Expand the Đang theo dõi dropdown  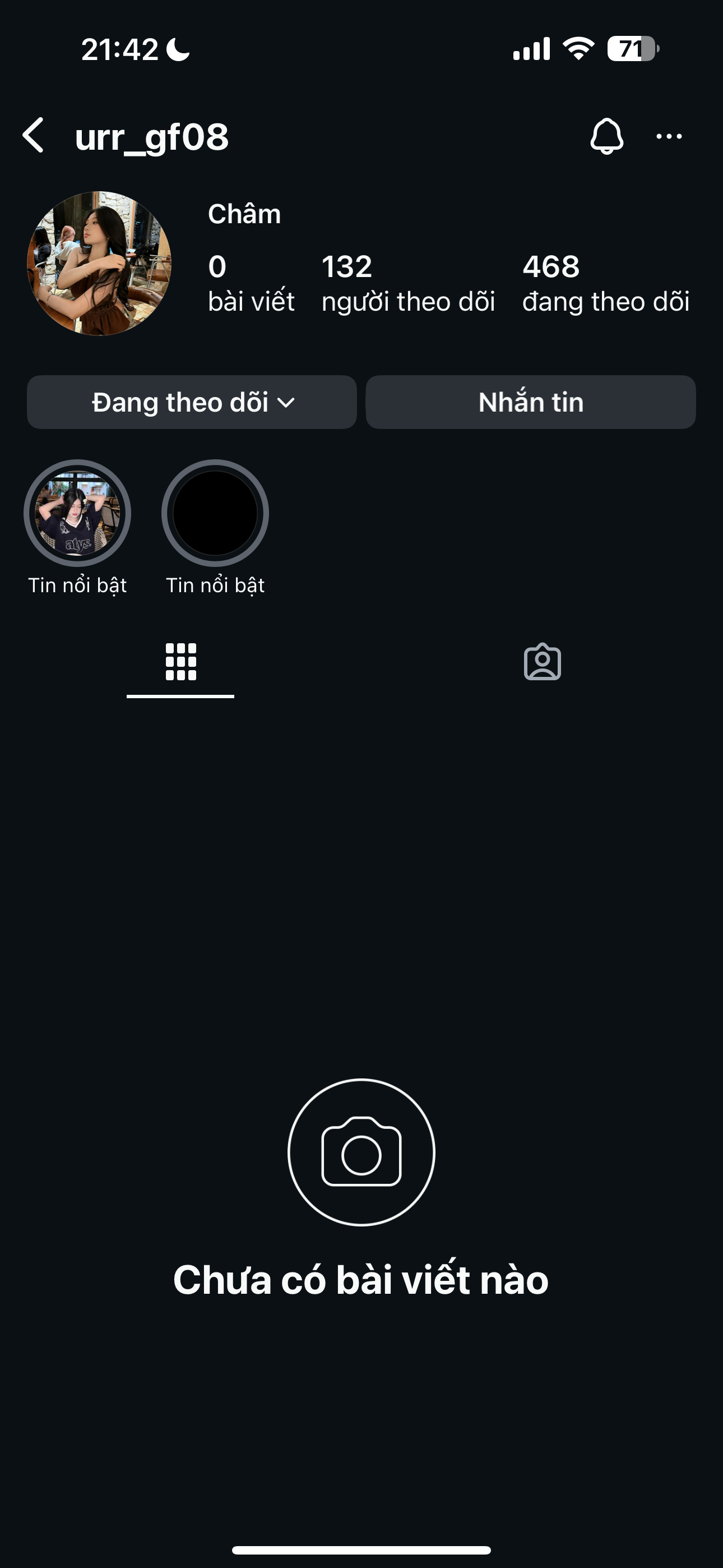[192, 402]
